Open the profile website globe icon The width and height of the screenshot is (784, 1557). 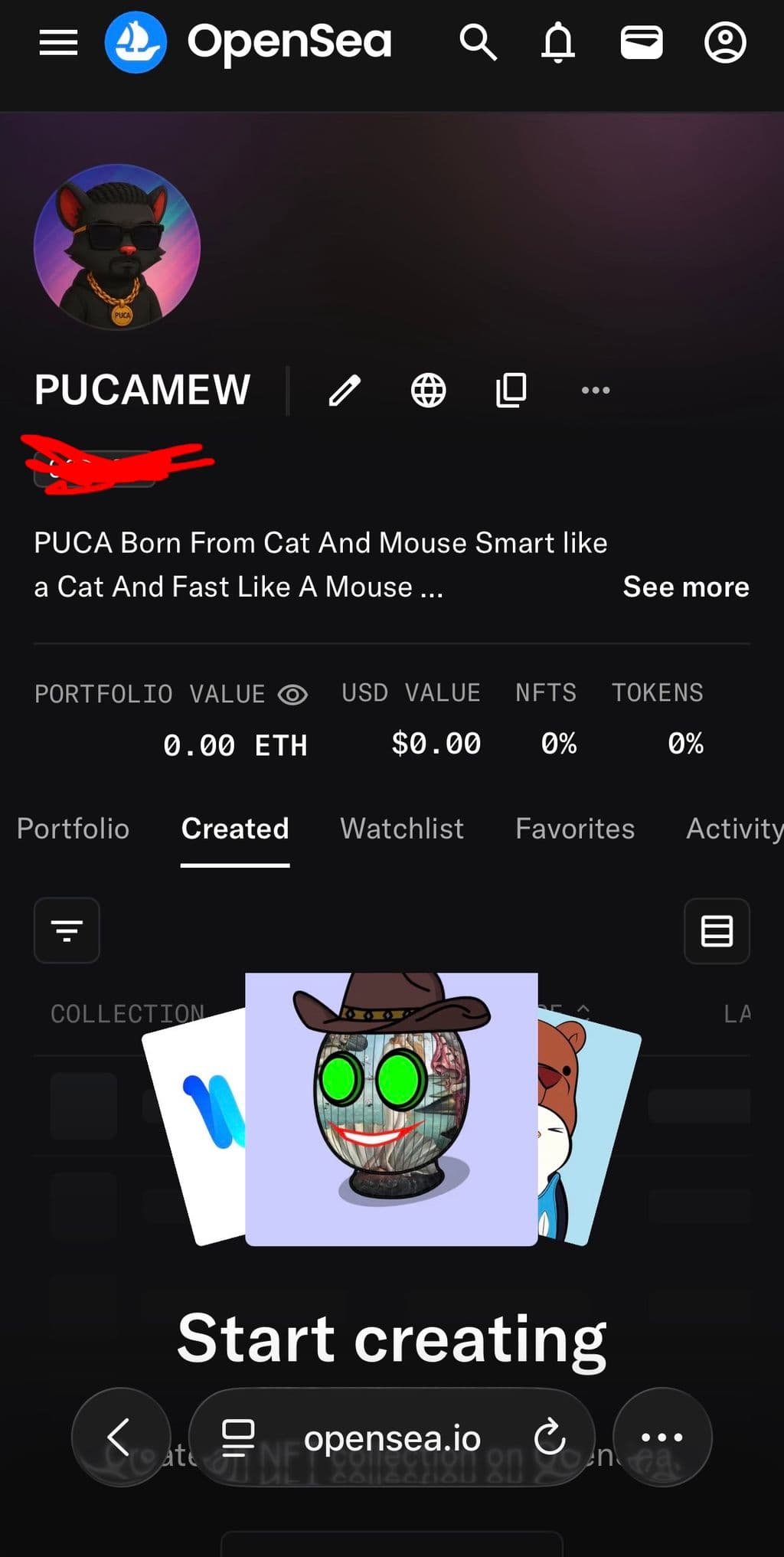pos(428,391)
